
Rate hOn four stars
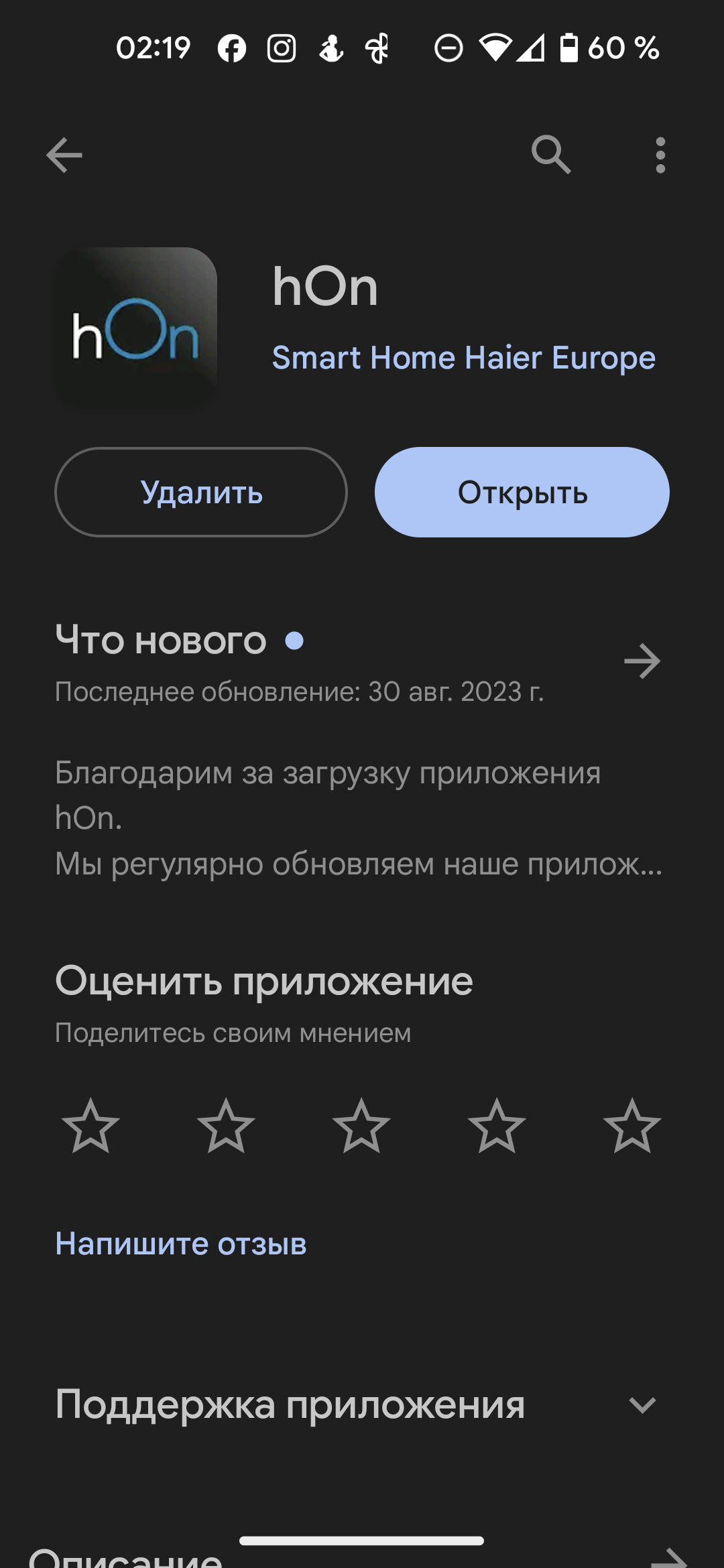(x=497, y=1126)
